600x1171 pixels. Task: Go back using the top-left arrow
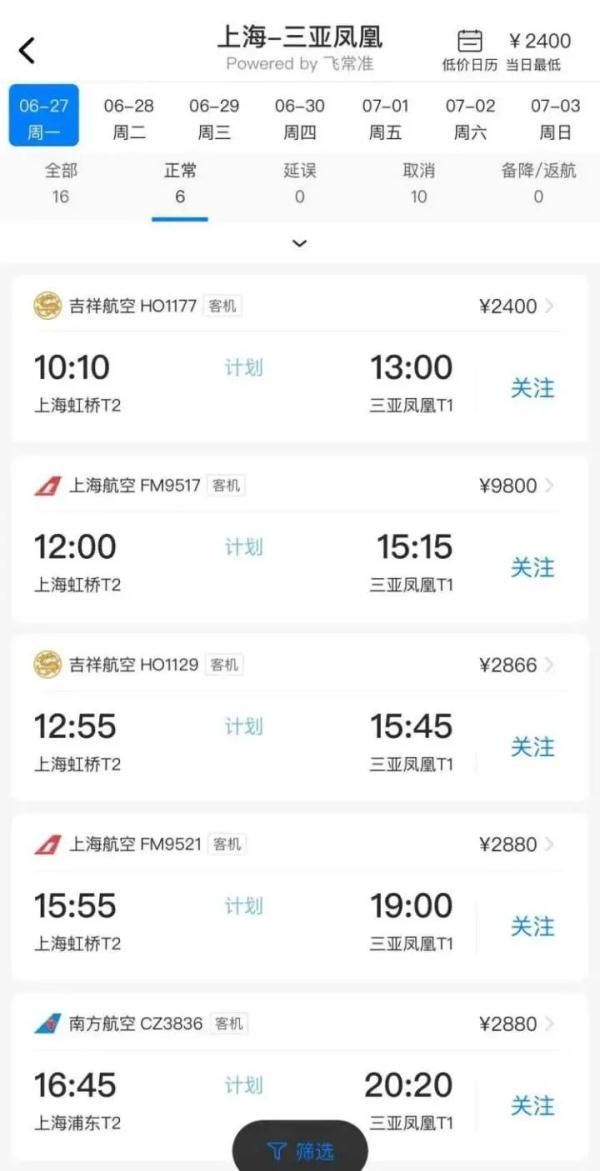coord(28,51)
